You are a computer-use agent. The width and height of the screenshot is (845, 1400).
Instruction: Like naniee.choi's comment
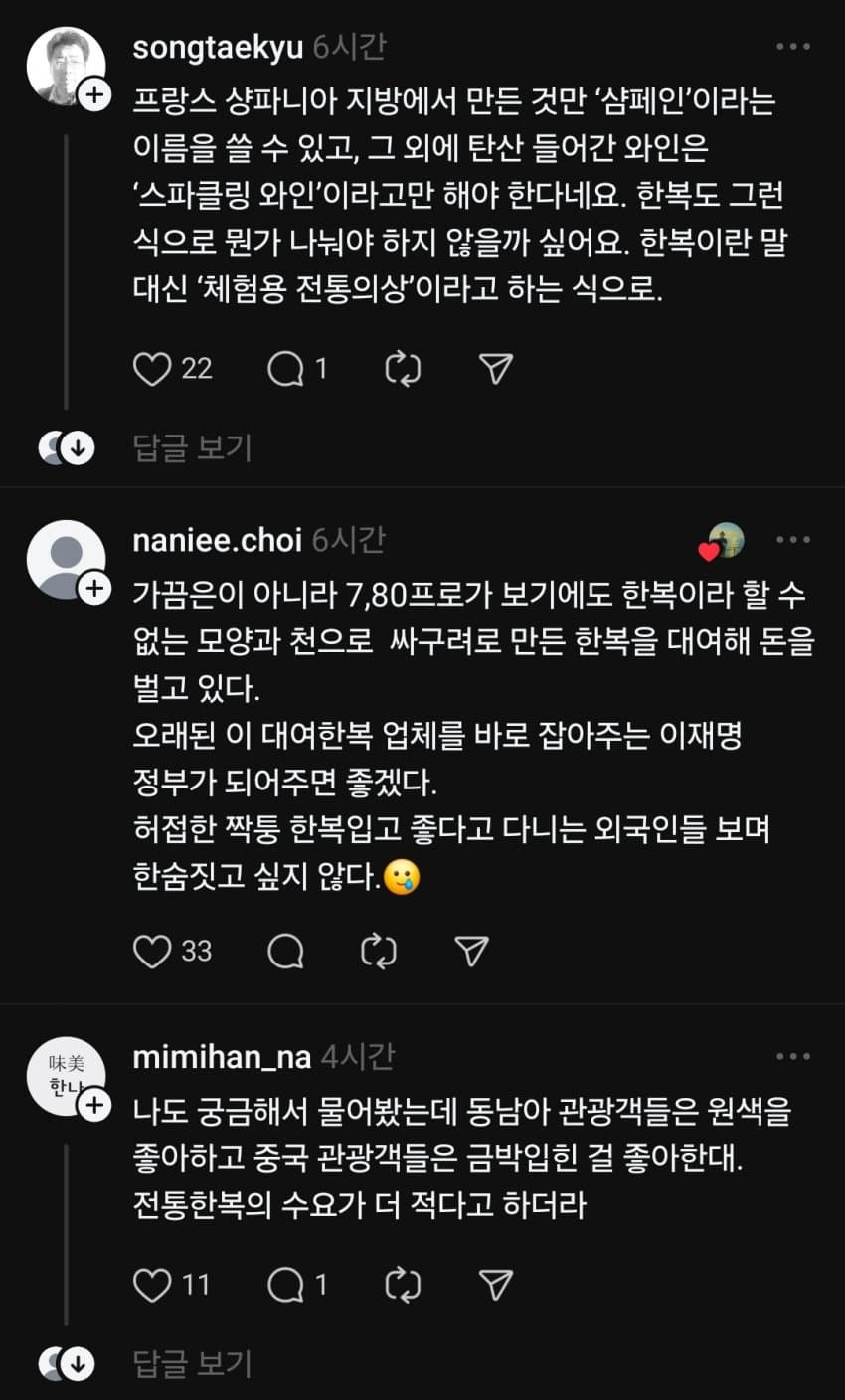point(153,952)
